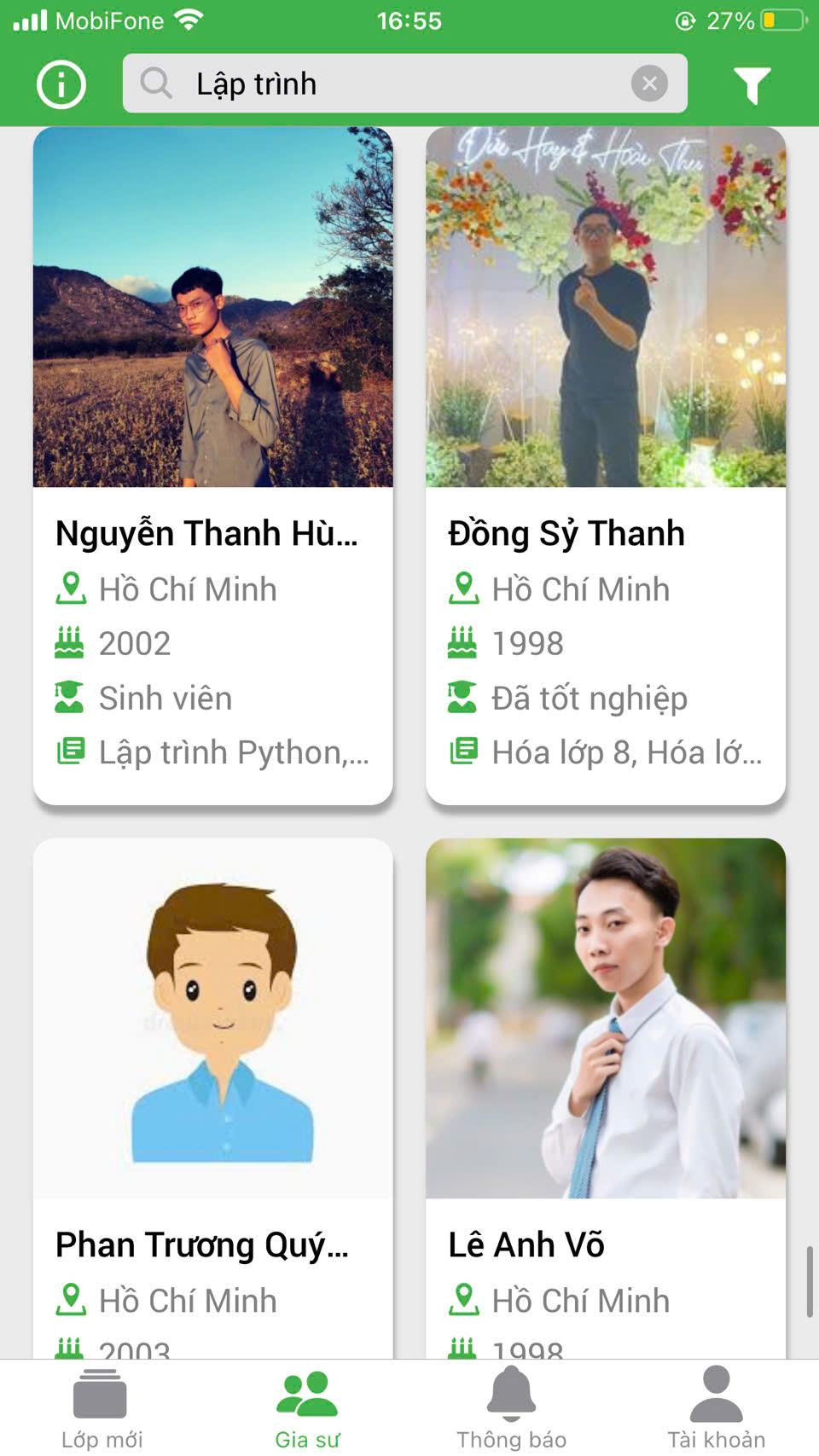Open the Thông báo notifications tab
This screenshot has height=1456, width=819.
511,1408
